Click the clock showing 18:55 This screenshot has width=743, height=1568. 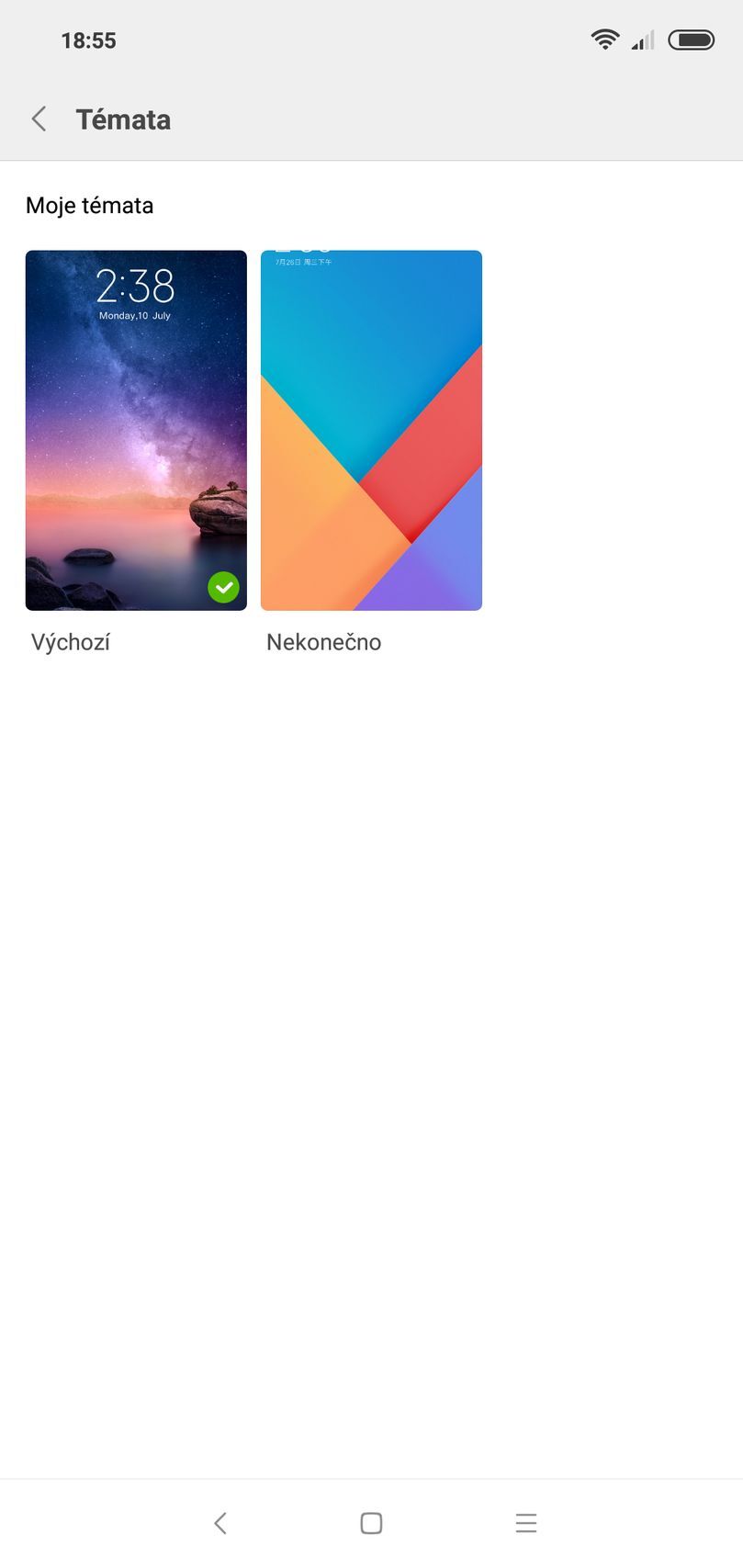tap(89, 39)
